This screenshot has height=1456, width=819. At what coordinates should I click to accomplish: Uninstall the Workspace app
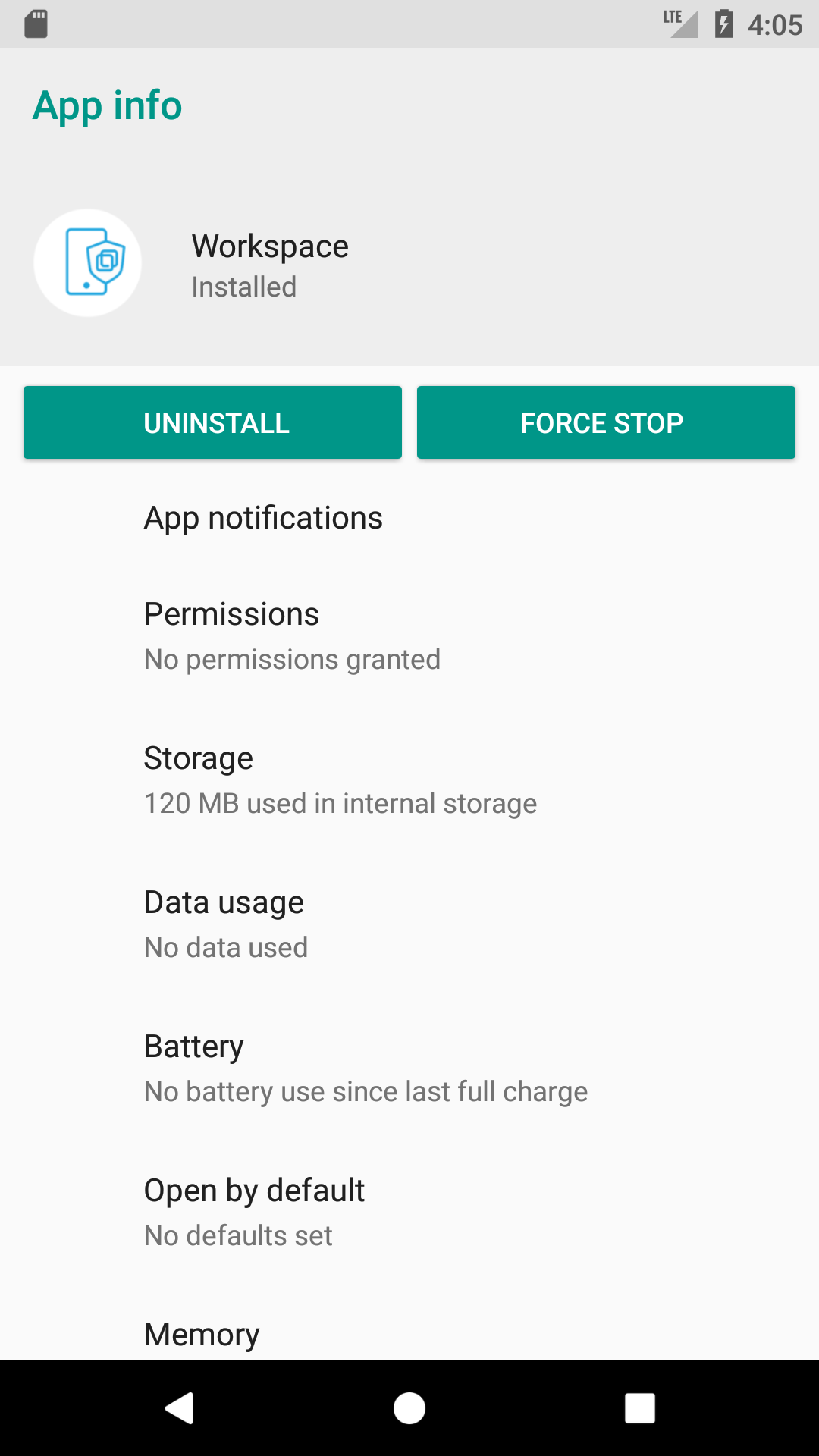point(212,422)
